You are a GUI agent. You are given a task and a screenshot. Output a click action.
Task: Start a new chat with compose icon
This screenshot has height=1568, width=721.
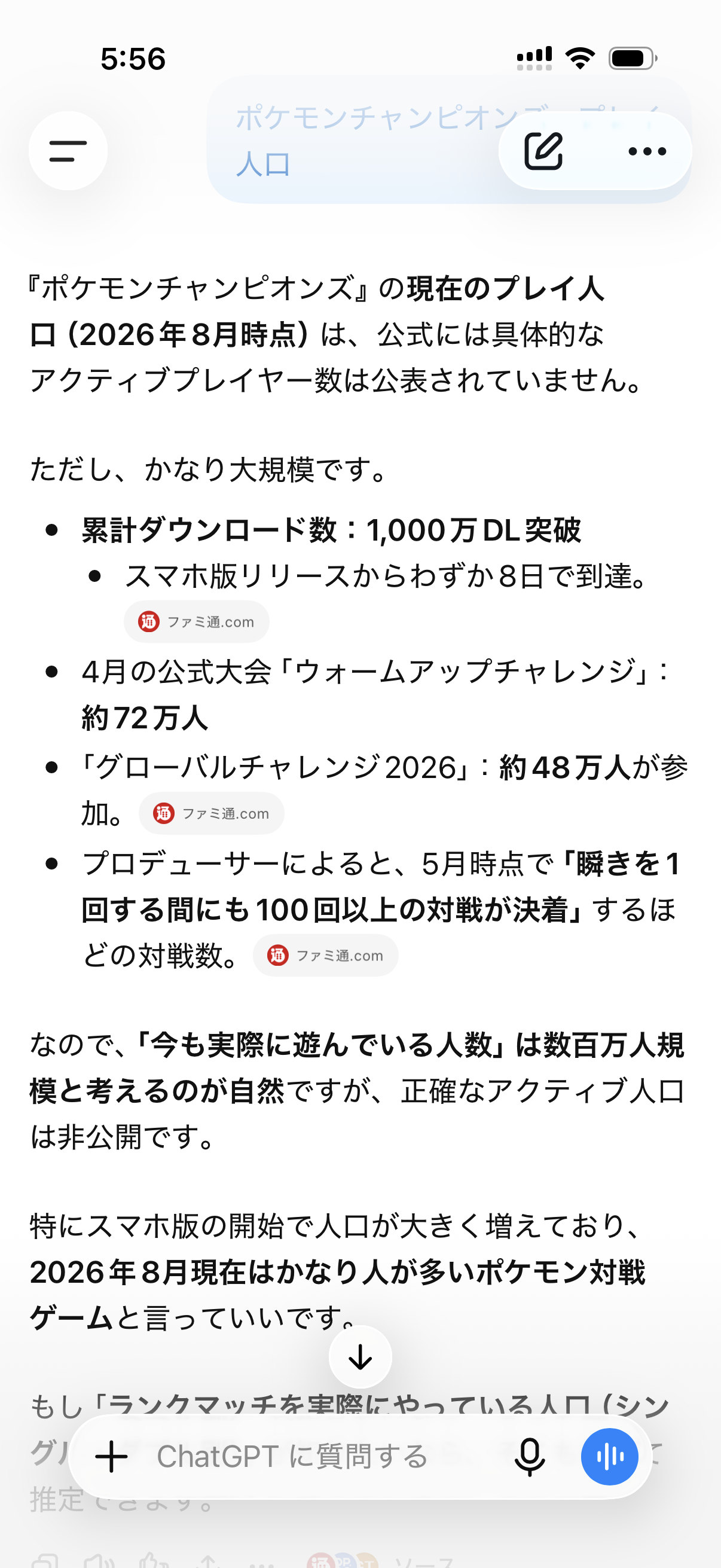tap(543, 150)
